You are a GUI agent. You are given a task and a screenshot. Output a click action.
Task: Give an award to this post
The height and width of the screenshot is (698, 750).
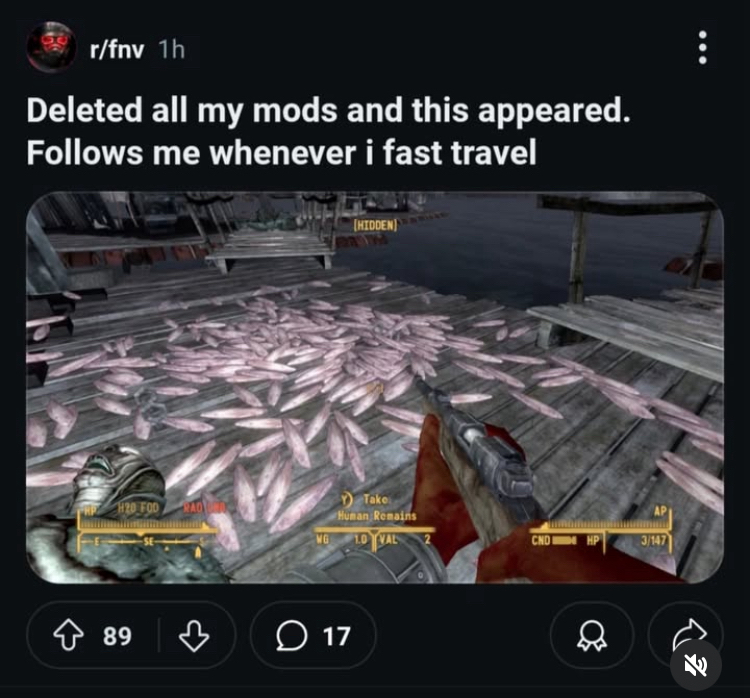pos(590,636)
